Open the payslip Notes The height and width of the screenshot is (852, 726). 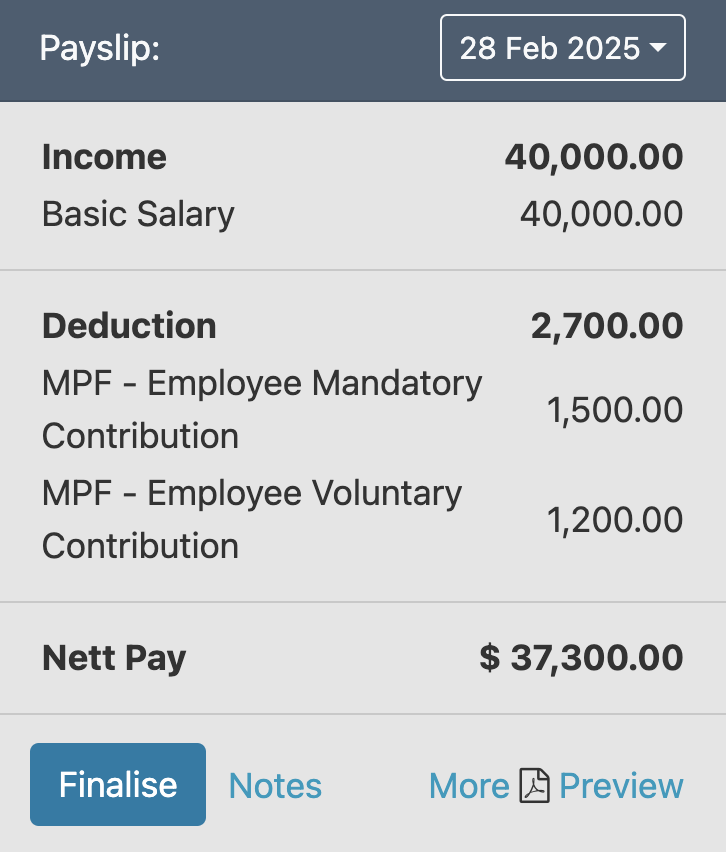point(275,786)
